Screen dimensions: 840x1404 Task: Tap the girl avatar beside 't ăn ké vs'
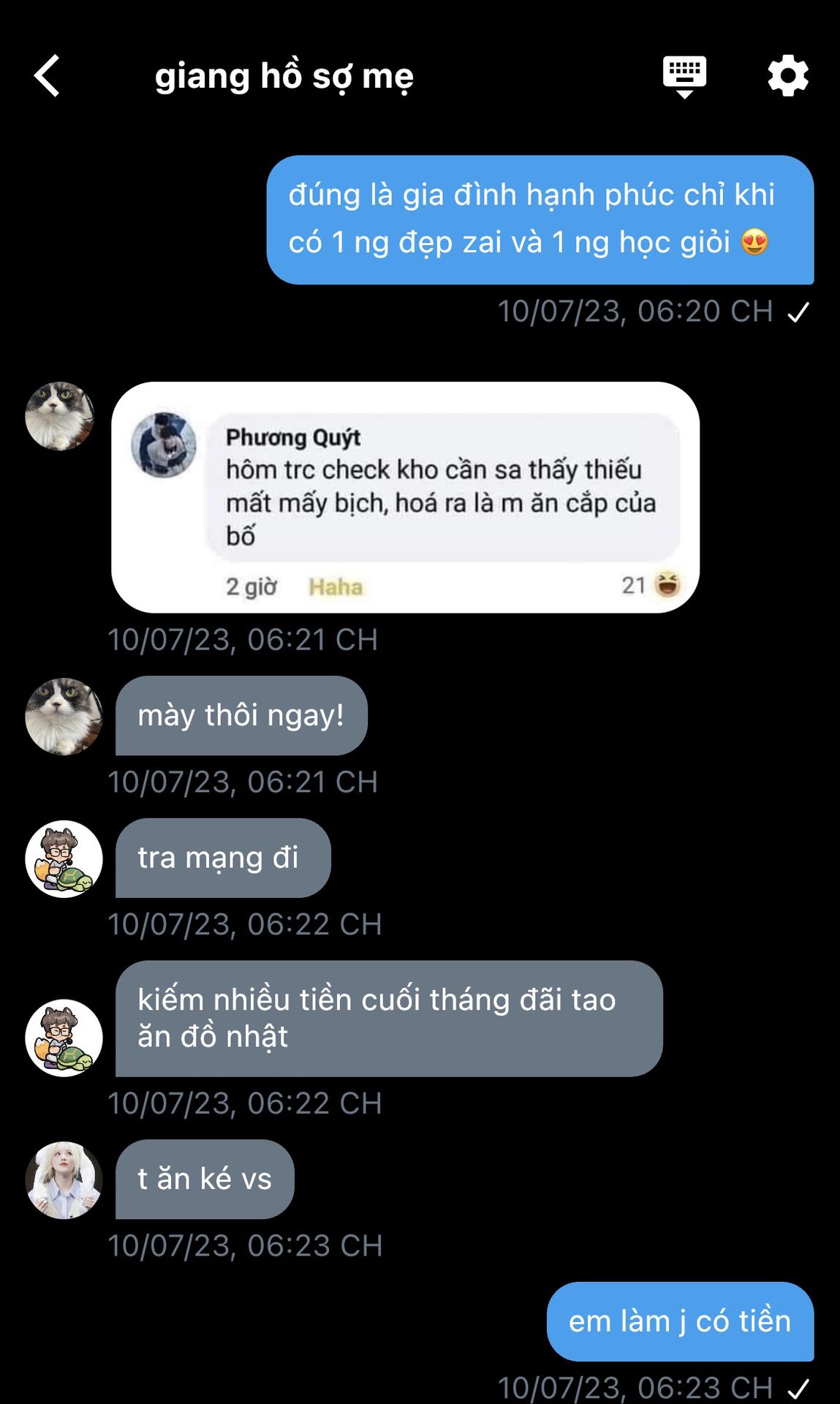[x=64, y=1180]
